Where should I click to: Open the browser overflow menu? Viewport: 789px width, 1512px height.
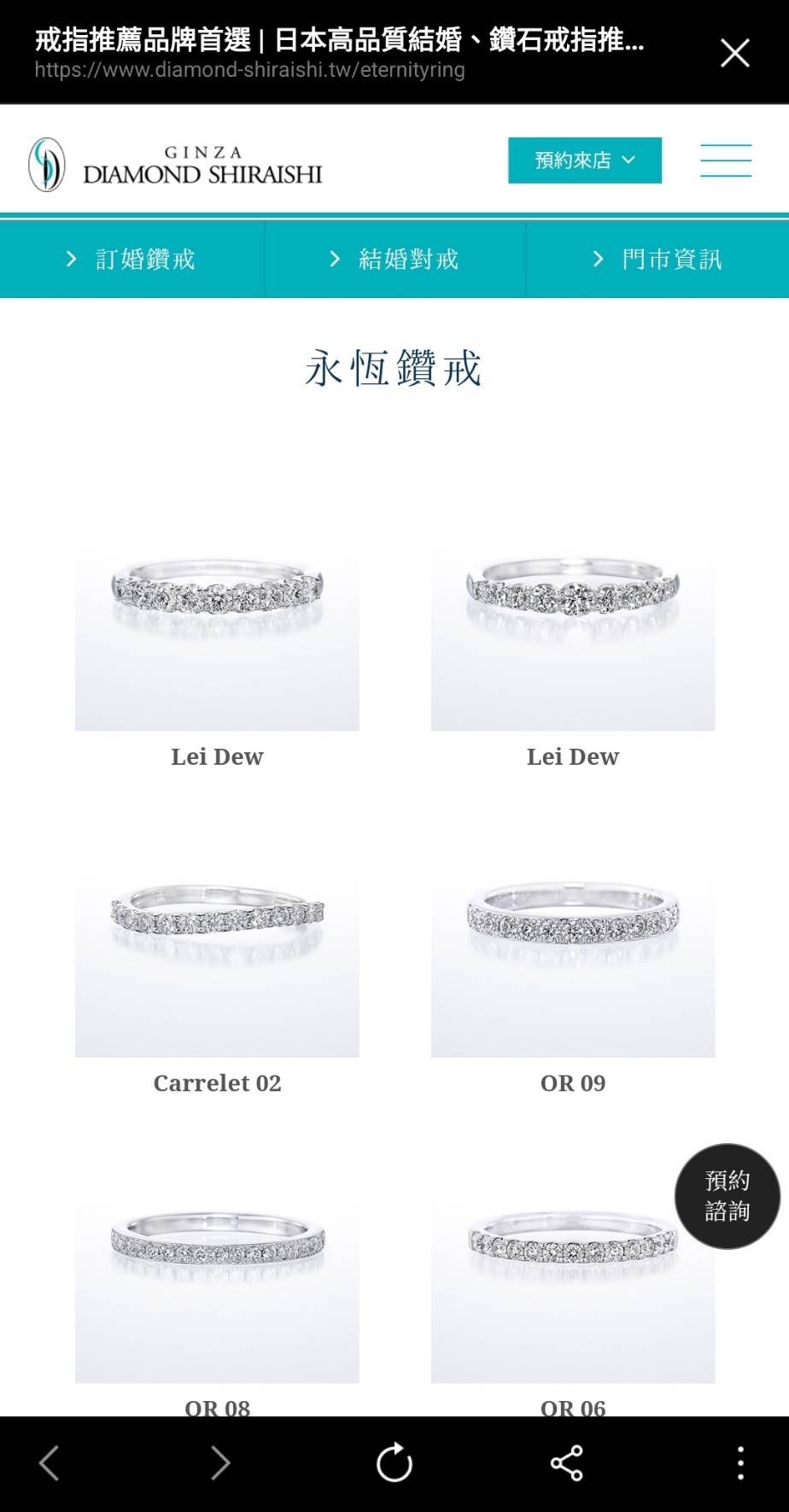(740, 1462)
